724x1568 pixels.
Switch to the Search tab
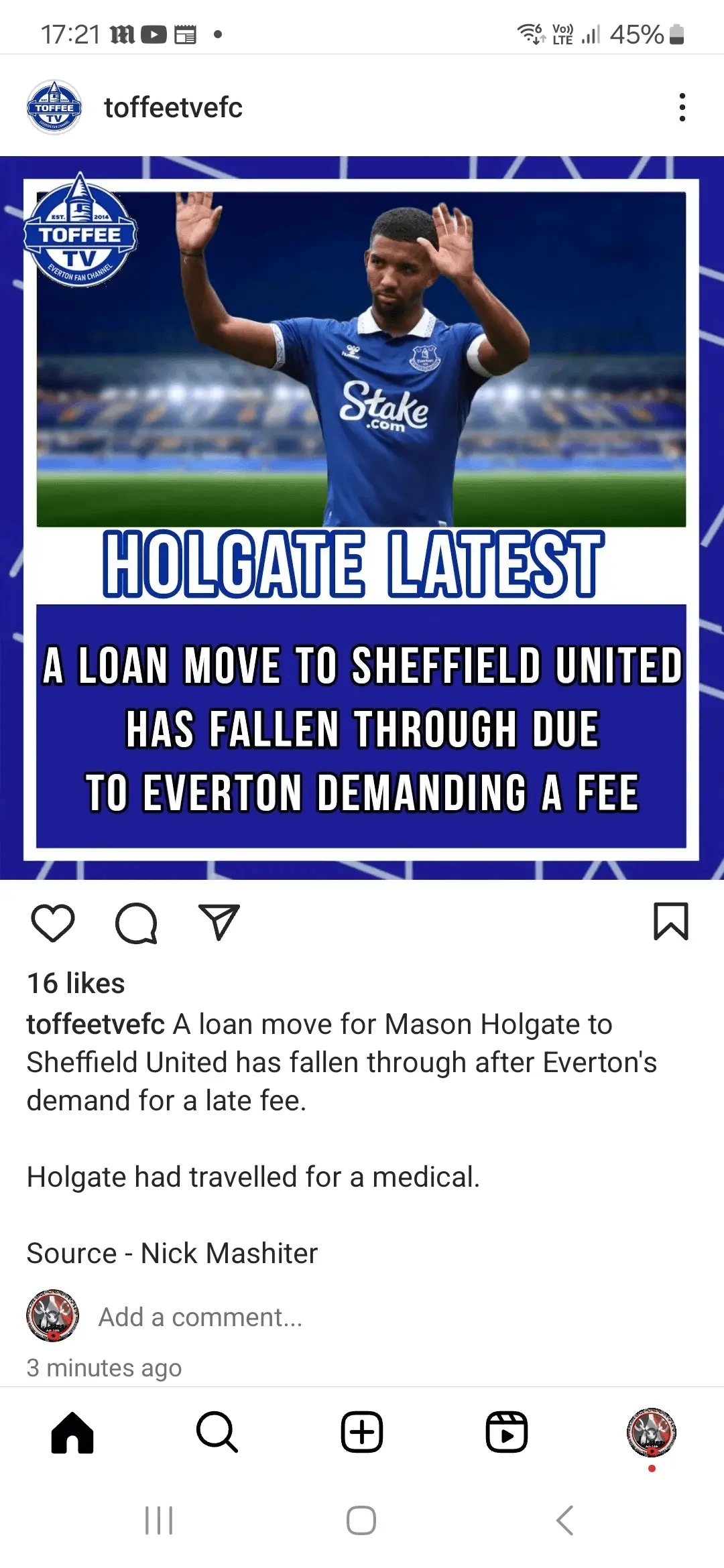(x=217, y=1432)
